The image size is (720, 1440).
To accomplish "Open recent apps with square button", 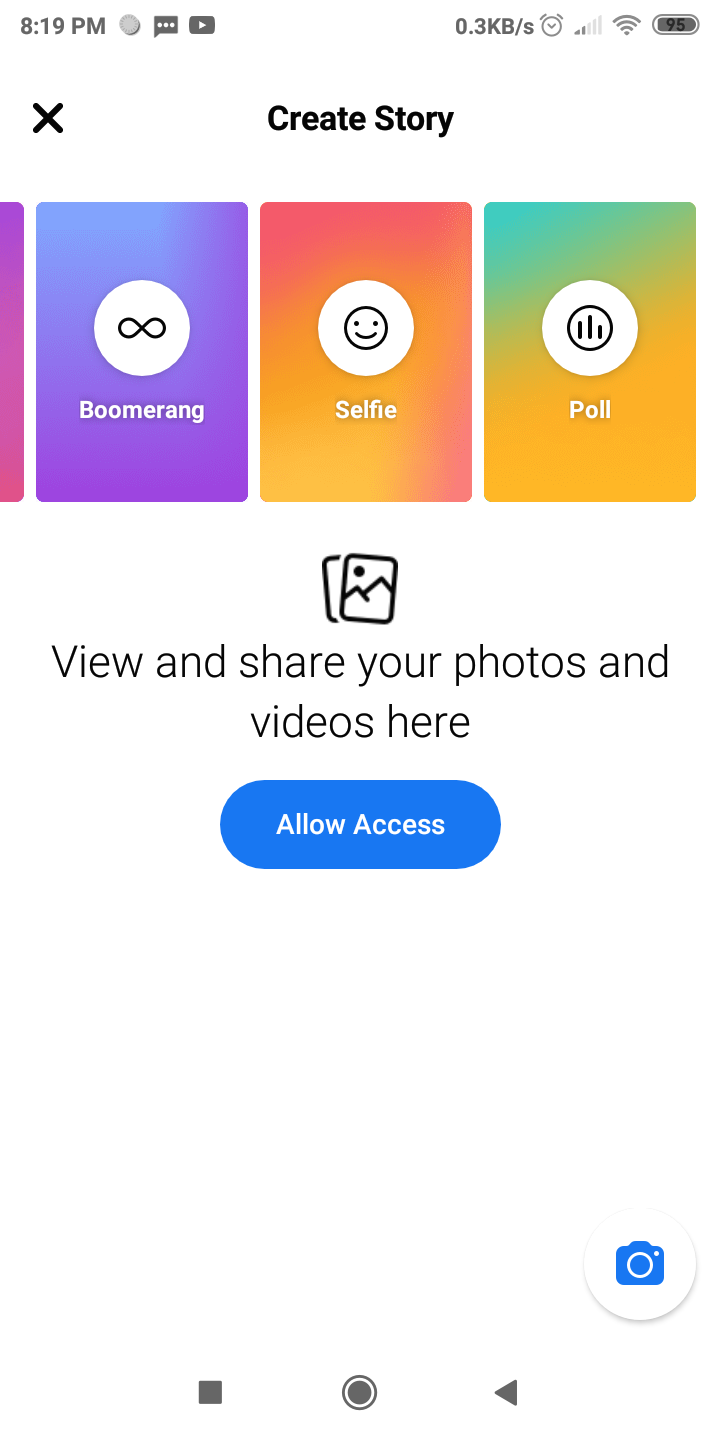I will point(210,1392).
